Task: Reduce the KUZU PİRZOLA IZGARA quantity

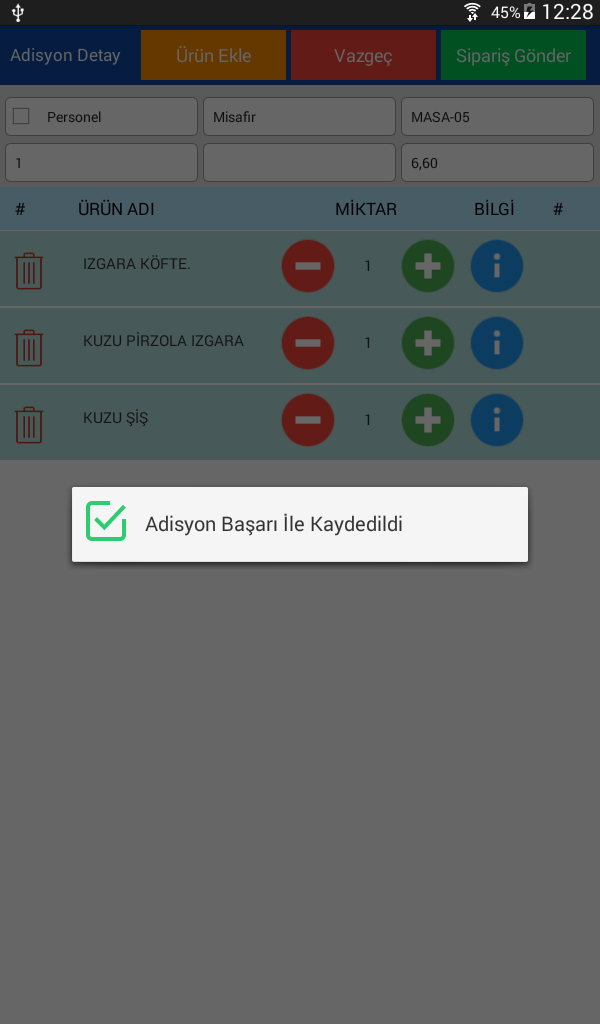Action: click(x=308, y=343)
